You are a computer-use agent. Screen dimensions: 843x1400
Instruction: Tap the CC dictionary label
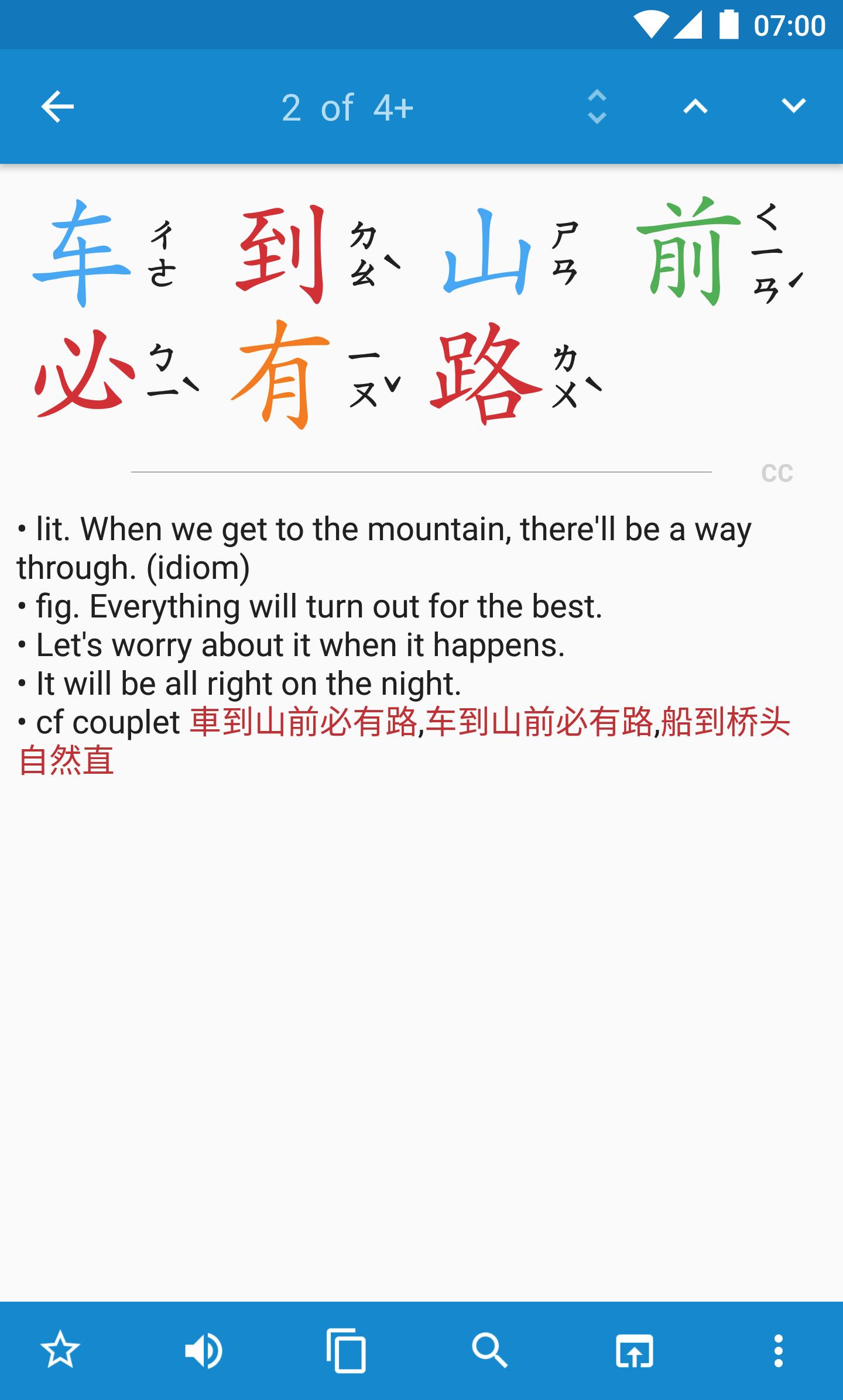(777, 473)
